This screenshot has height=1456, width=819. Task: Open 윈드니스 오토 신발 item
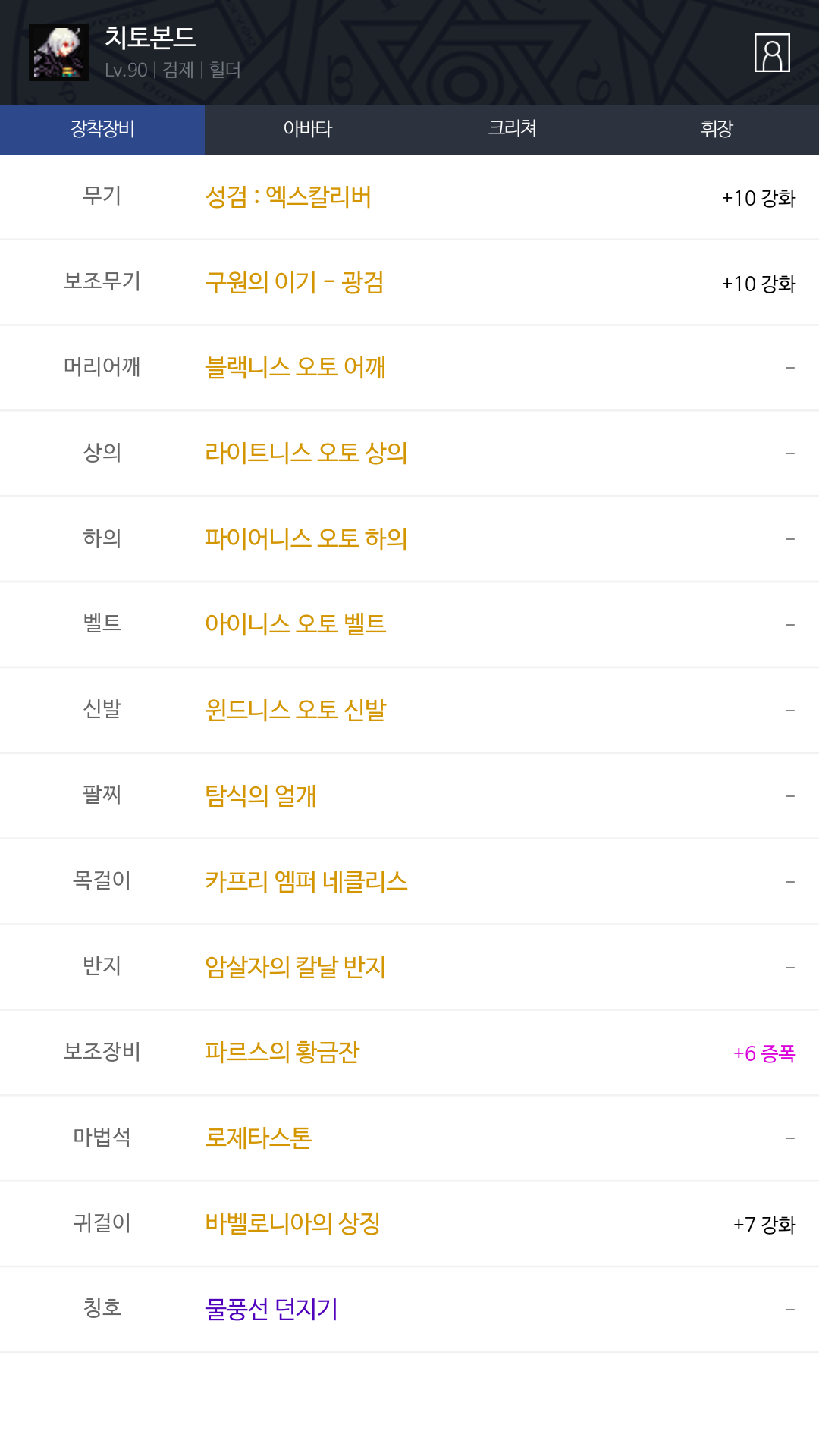tap(296, 711)
